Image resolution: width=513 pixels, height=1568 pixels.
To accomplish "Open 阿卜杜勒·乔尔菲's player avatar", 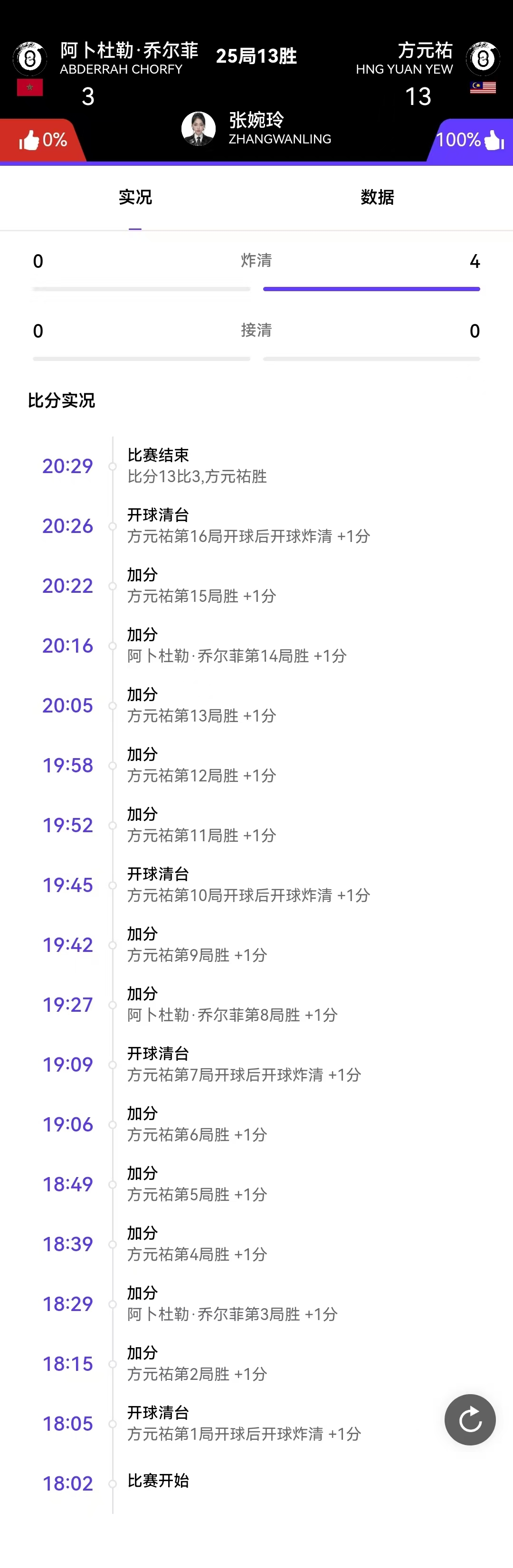I will [x=30, y=58].
